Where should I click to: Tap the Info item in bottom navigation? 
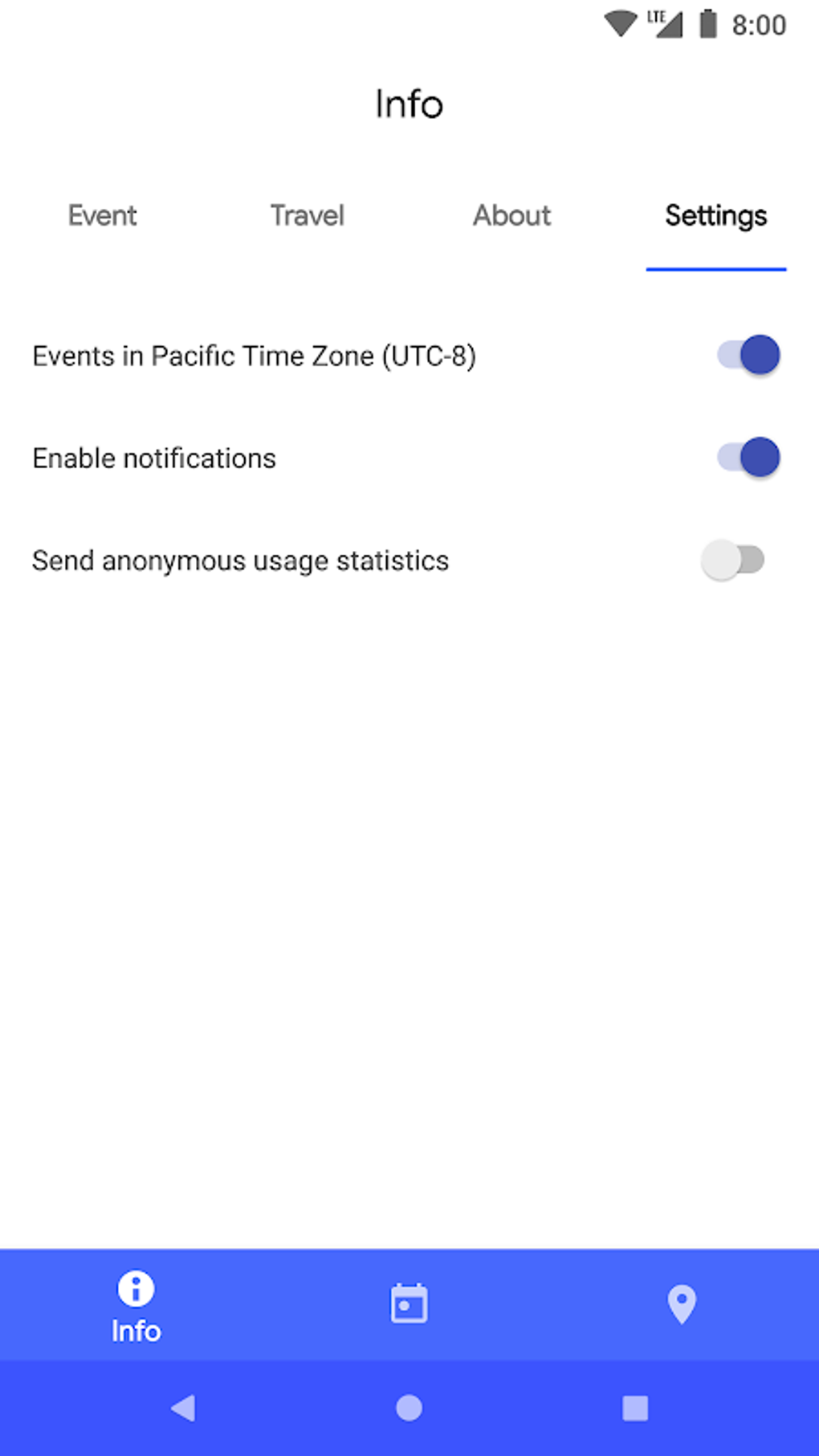tap(136, 1306)
